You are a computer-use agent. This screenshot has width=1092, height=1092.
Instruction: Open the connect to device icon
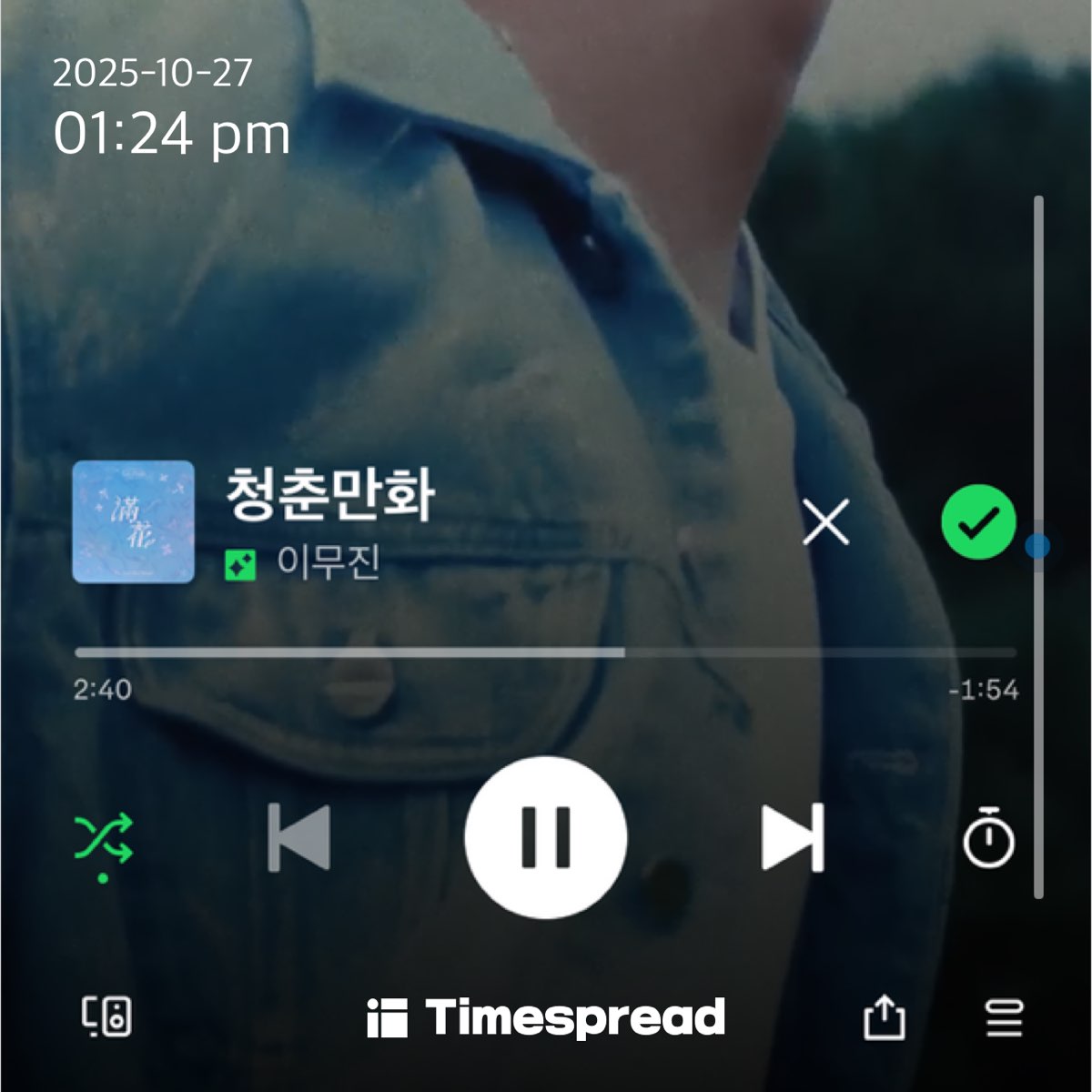point(106,1016)
